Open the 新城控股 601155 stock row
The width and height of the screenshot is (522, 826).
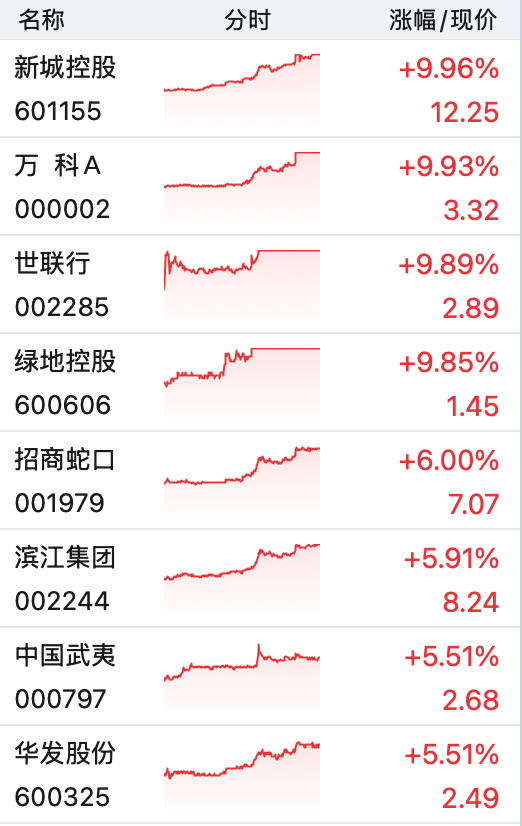click(x=261, y=88)
